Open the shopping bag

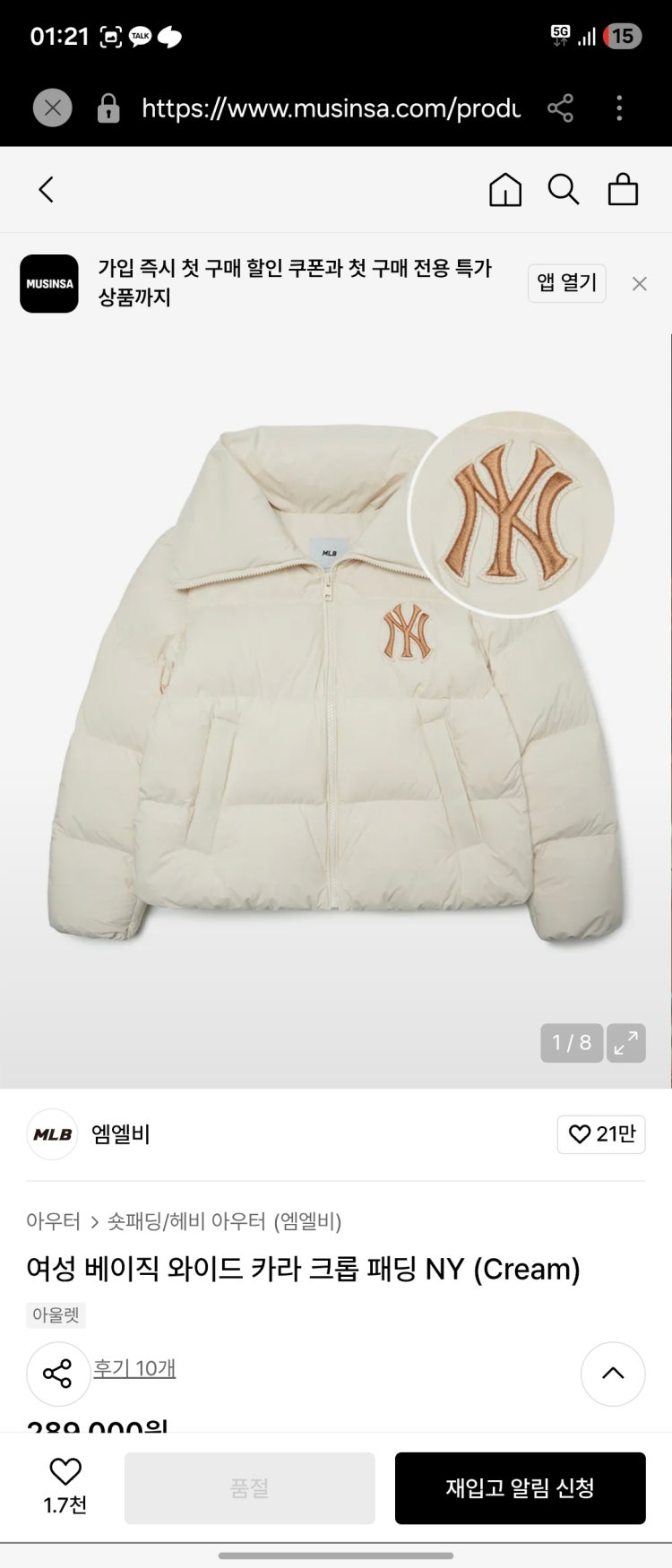(x=623, y=190)
